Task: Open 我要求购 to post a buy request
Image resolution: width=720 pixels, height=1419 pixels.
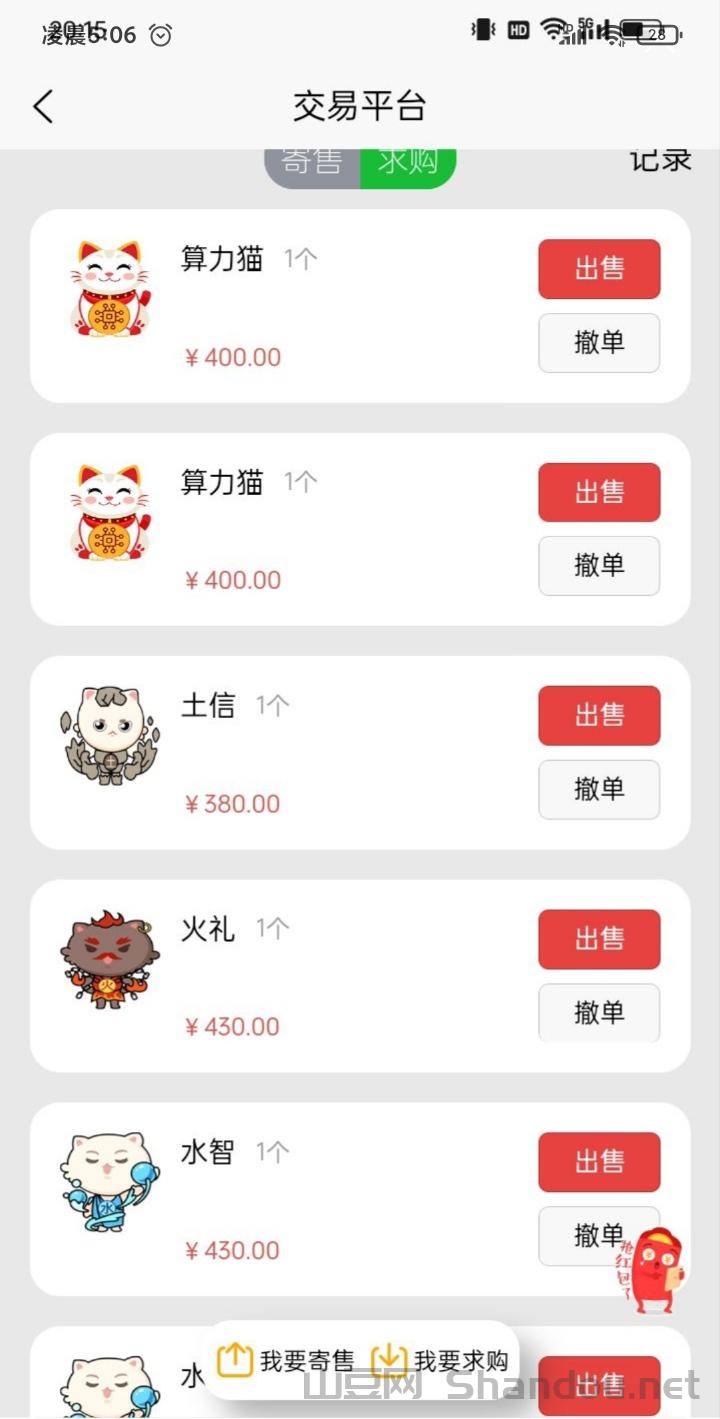Action: click(x=441, y=1360)
